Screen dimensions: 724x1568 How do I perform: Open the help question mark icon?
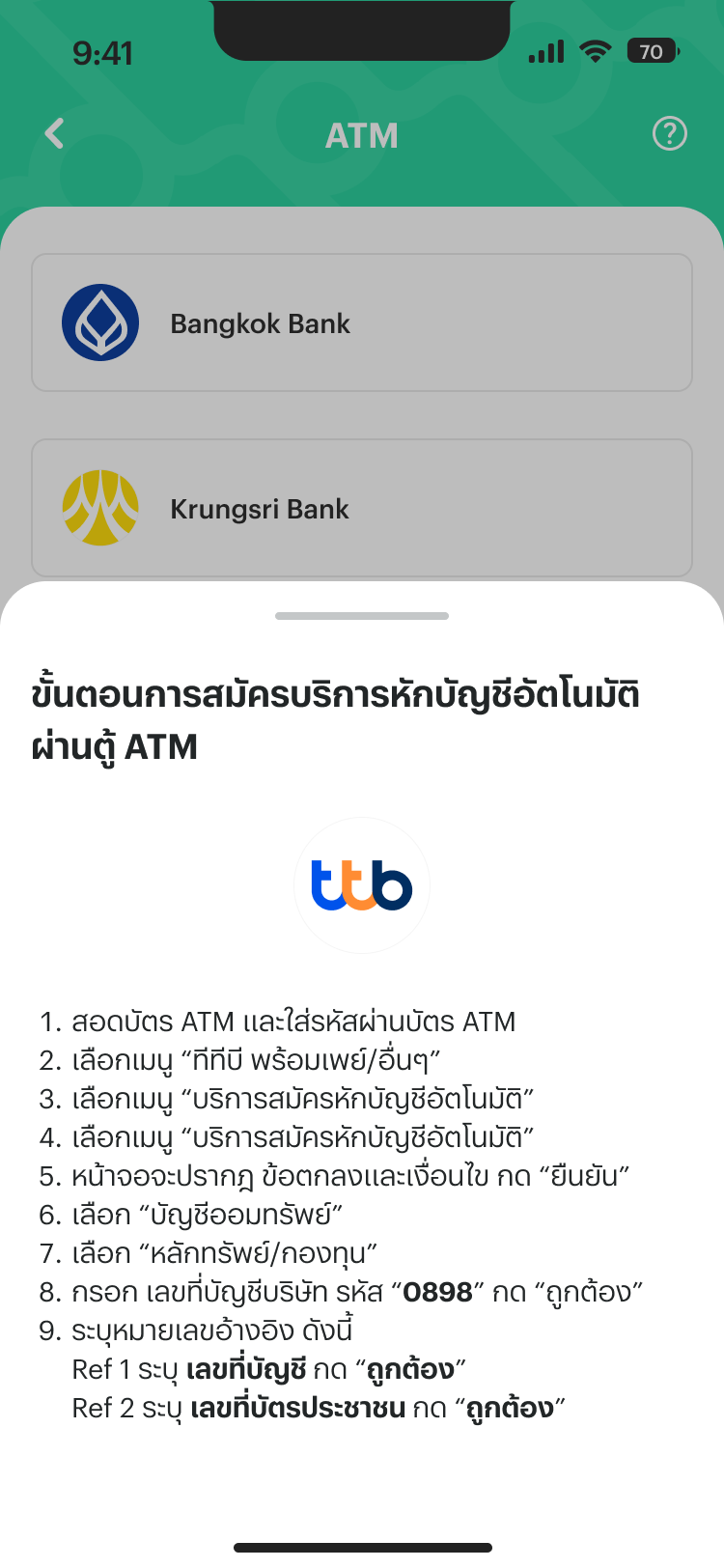tap(668, 135)
